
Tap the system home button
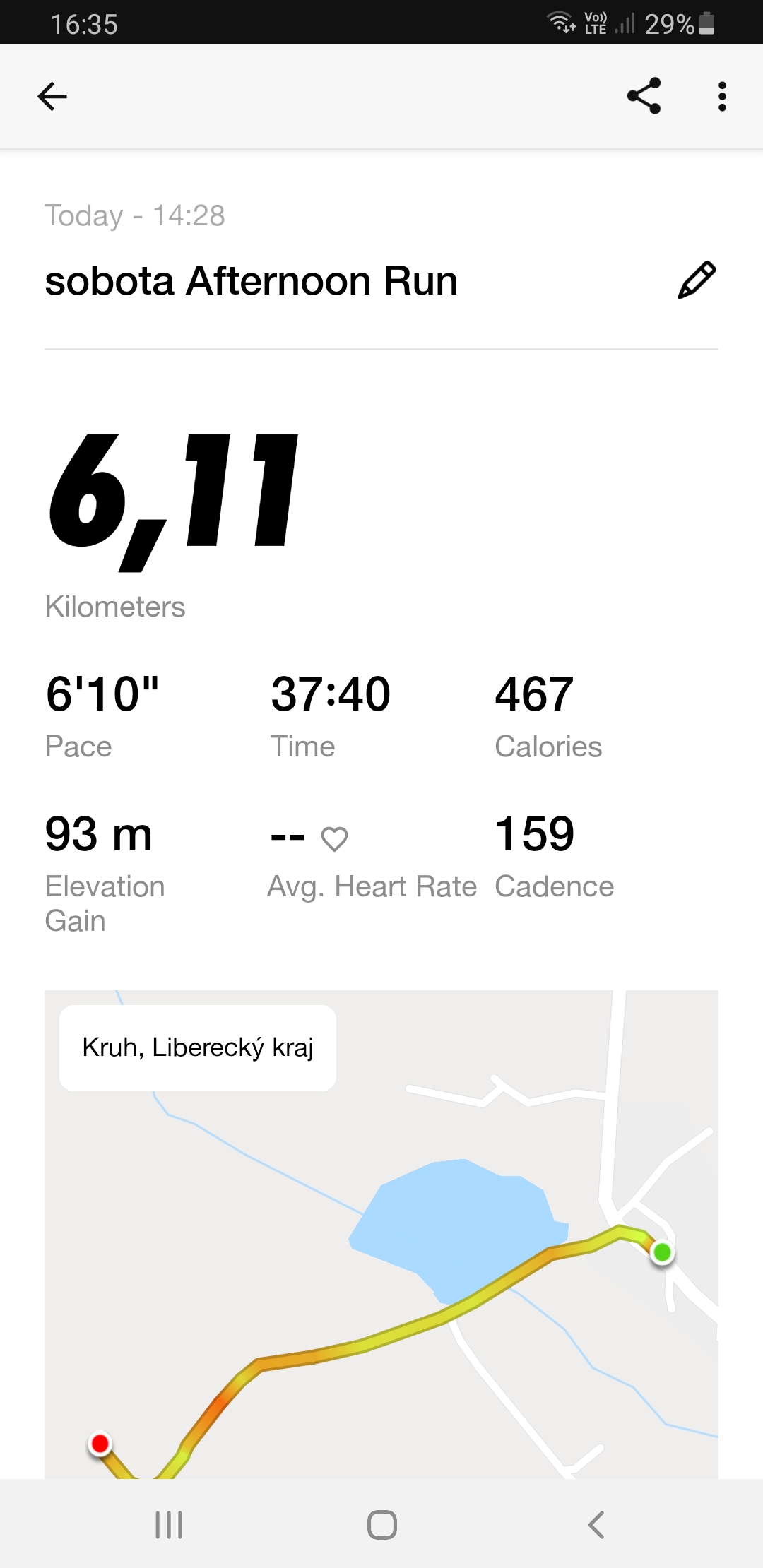(381, 1524)
